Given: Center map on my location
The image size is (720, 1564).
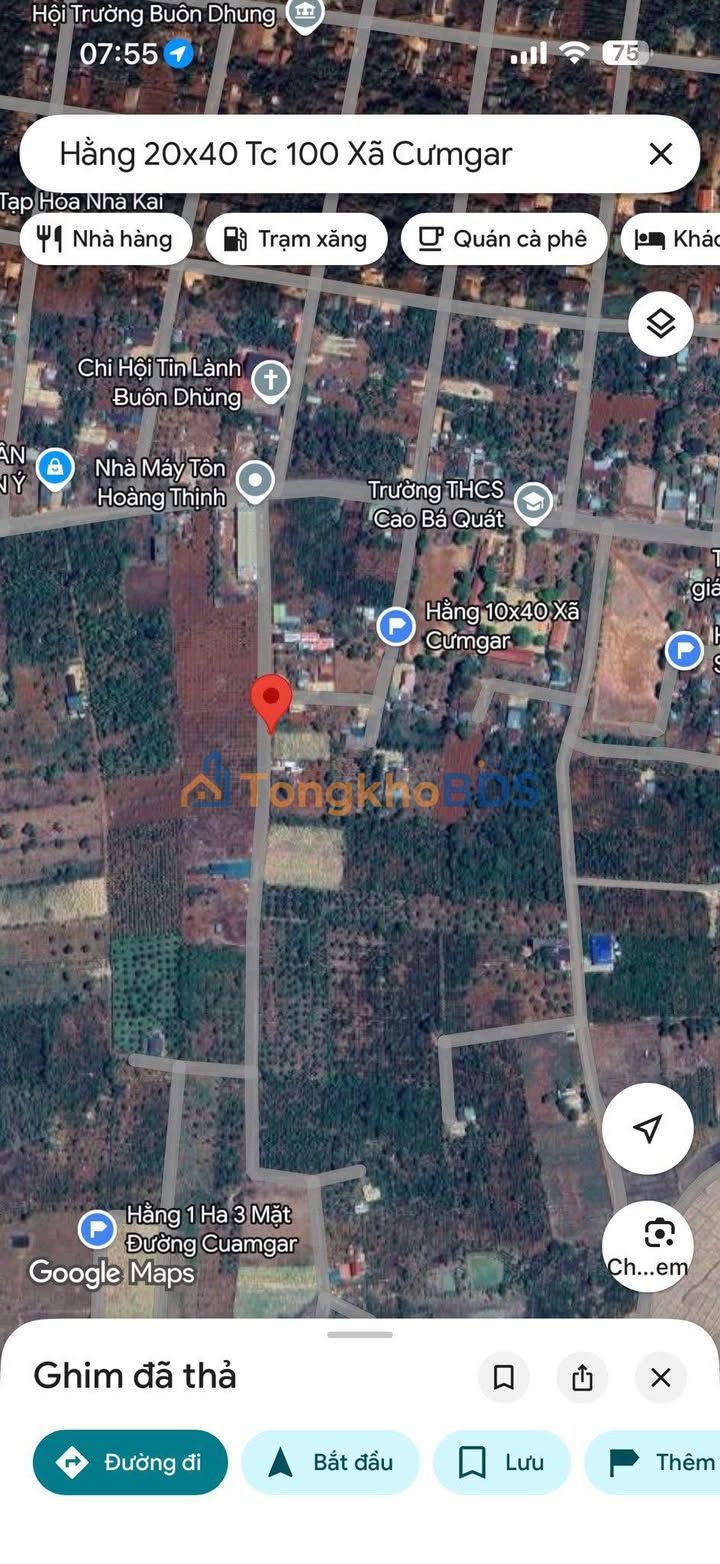Looking at the screenshot, I should (x=647, y=1128).
